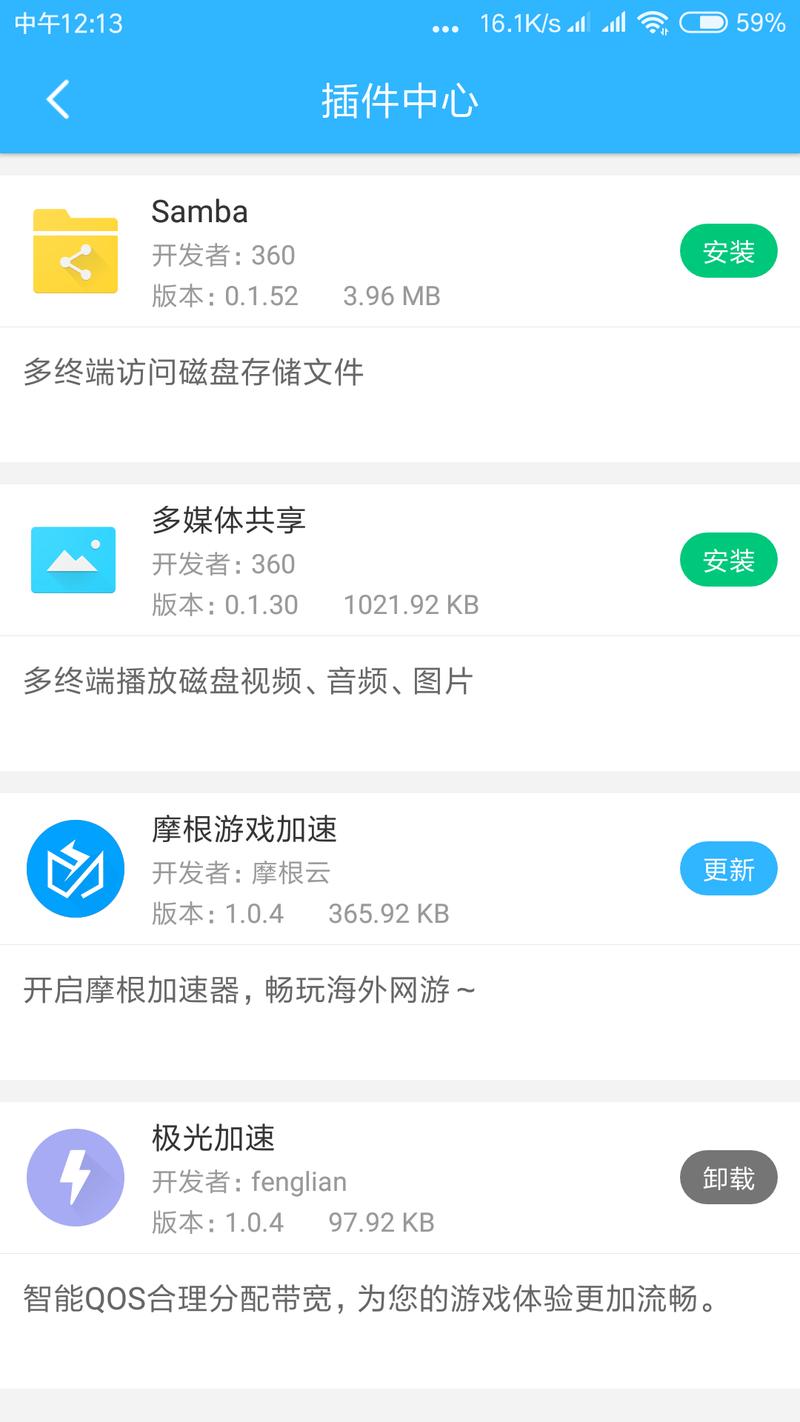800x1422 pixels.
Task: Open the Samba plugin entry
Action: point(199,212)
